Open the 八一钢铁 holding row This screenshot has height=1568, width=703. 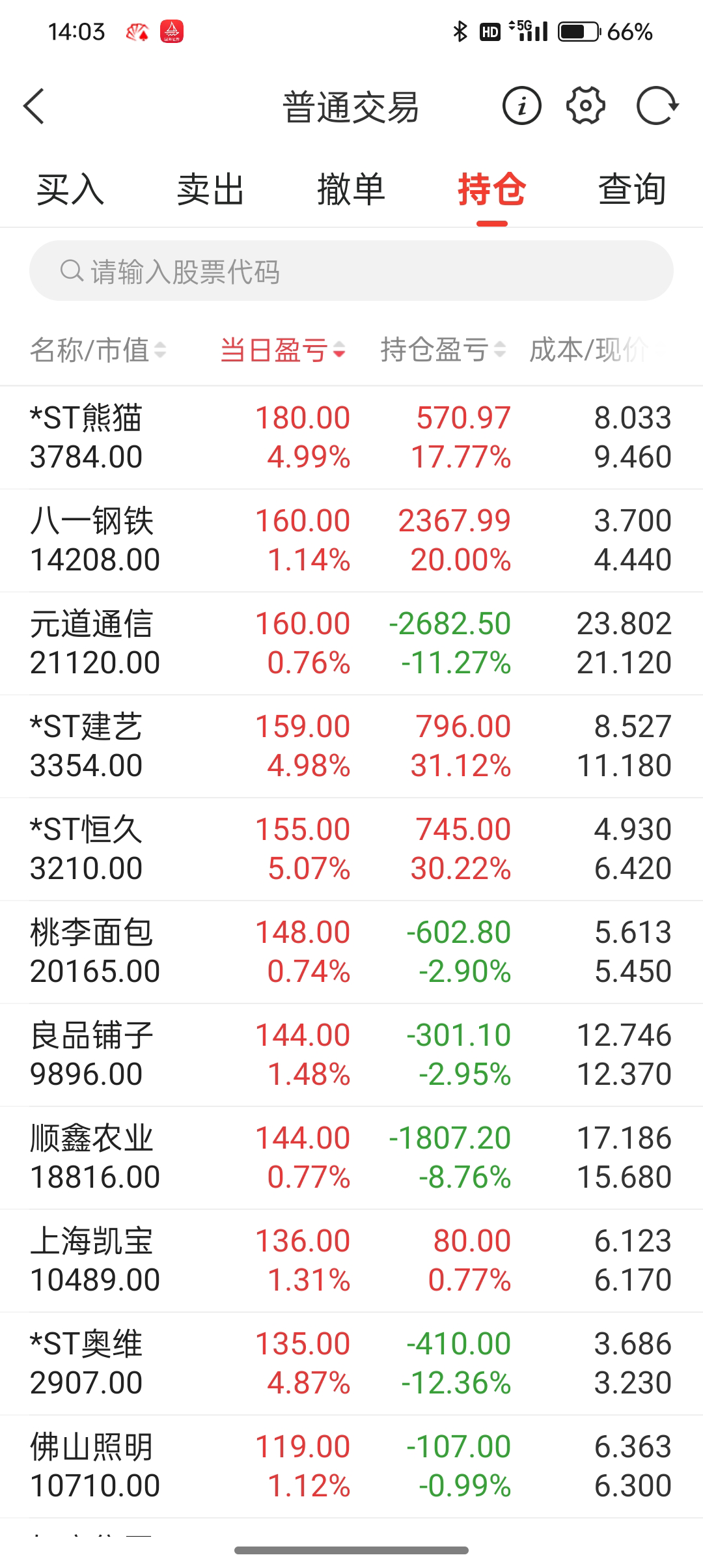point(351,540)
